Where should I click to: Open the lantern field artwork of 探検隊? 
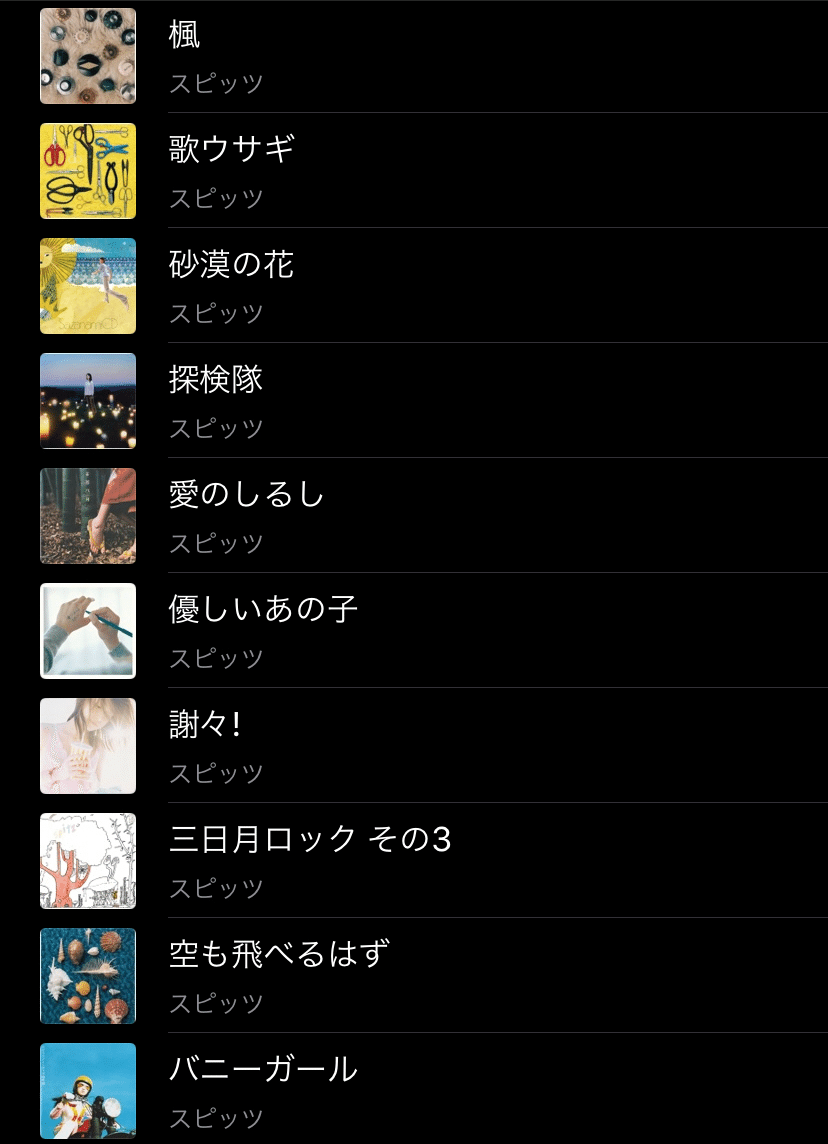coord(87,401)
